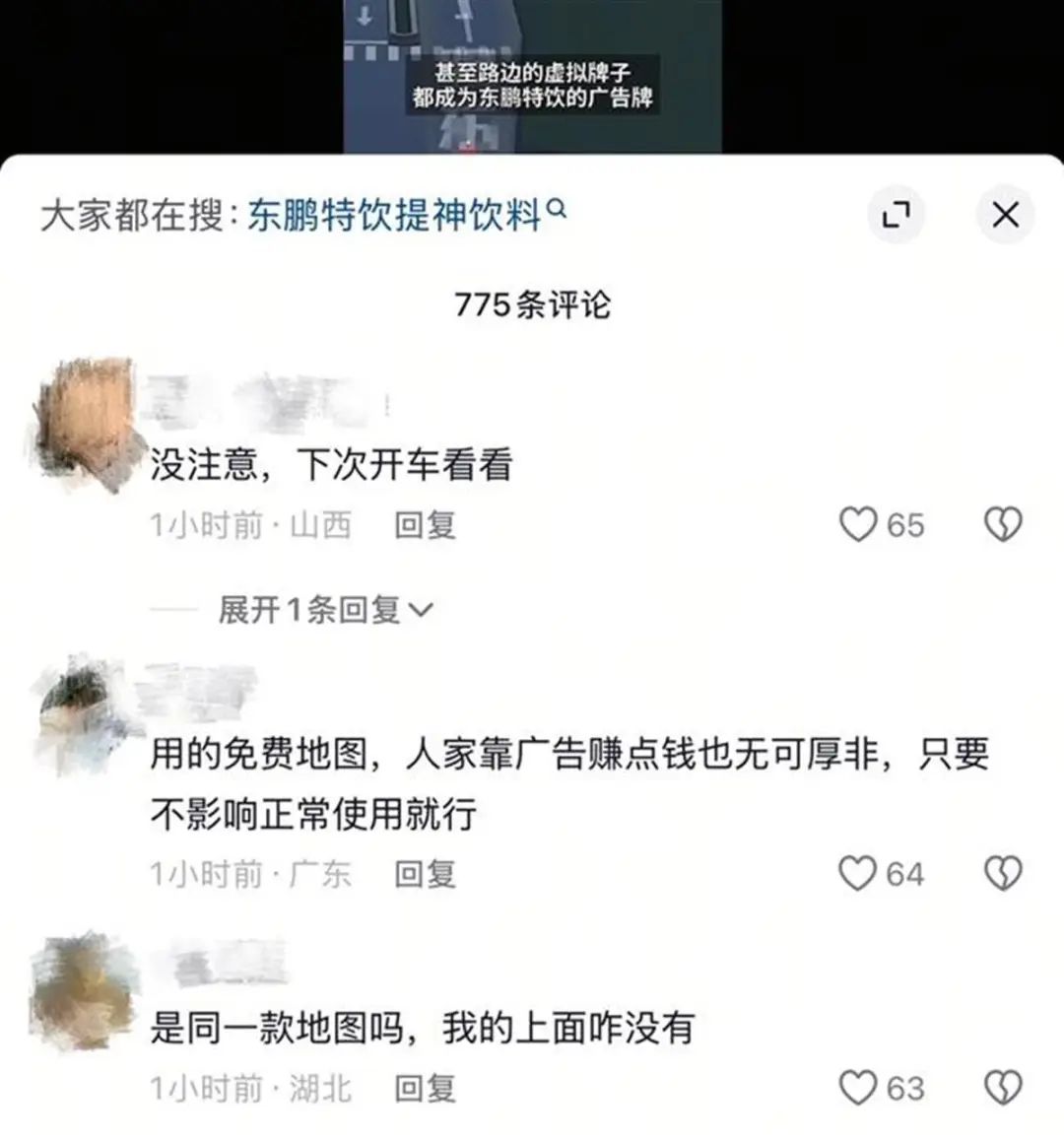Like the comment from 广东
Viewport: 1064px width, 1140px height.
pyautogui.click(x=857, y=873)
